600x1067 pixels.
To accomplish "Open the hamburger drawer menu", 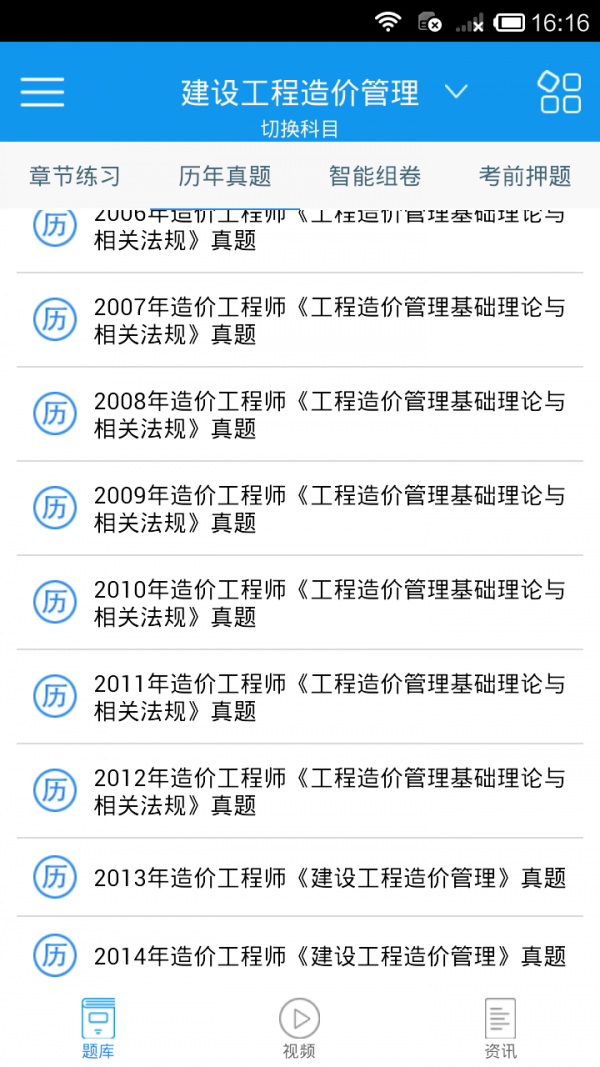I will pyautogui.click(x=42, y=92).
